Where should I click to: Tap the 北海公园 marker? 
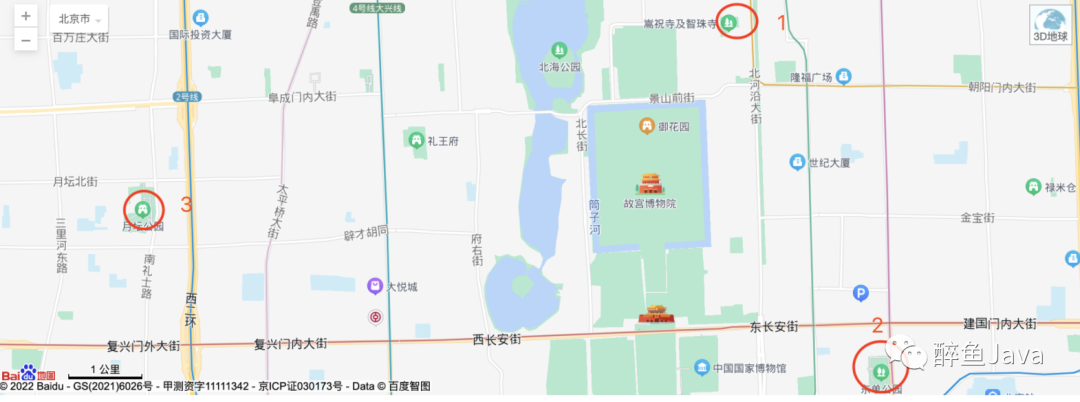pyautogui.click(x=559, y=49)
